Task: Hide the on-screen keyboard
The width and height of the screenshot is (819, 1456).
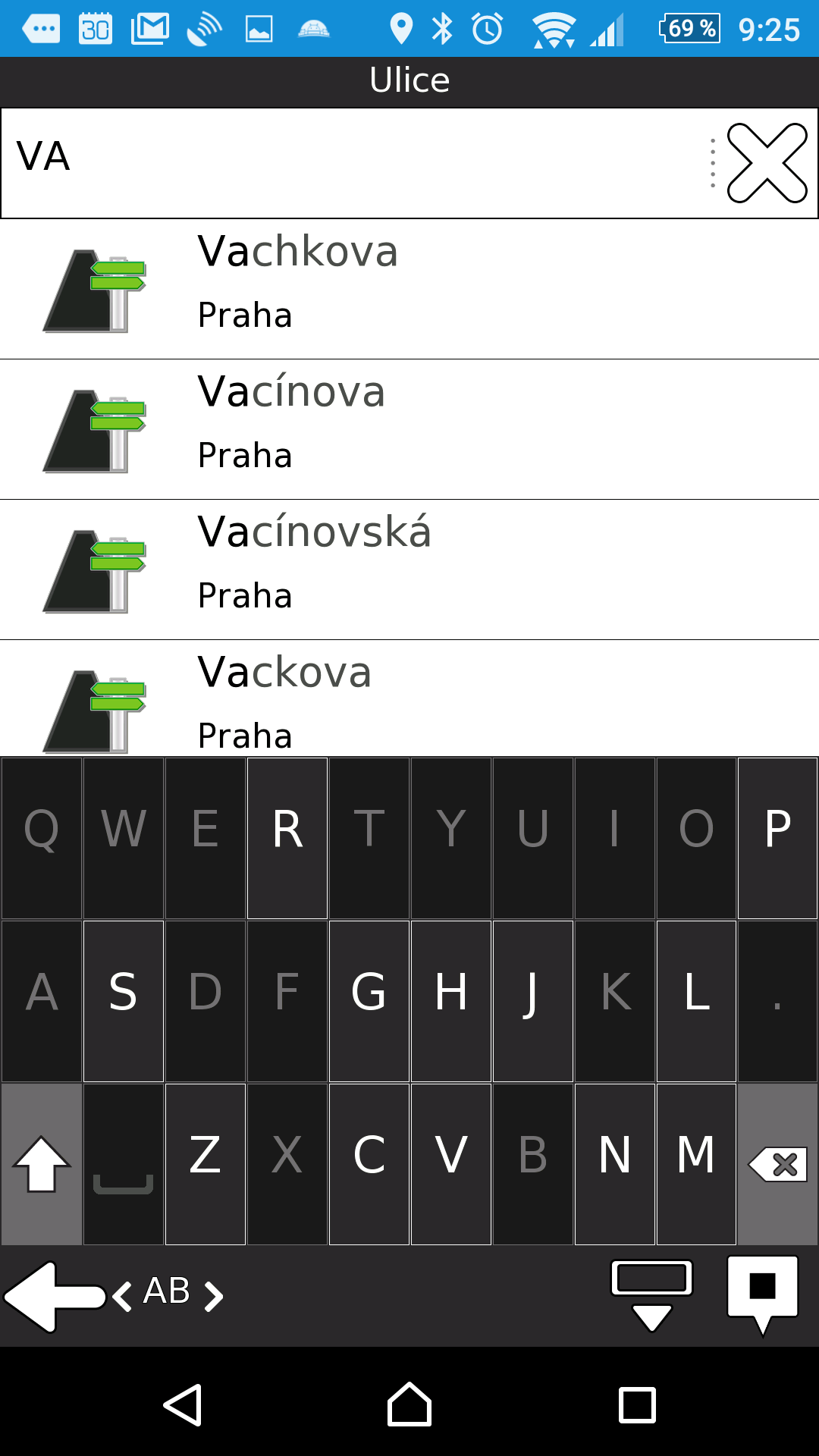Action: tap(651, 1295)
